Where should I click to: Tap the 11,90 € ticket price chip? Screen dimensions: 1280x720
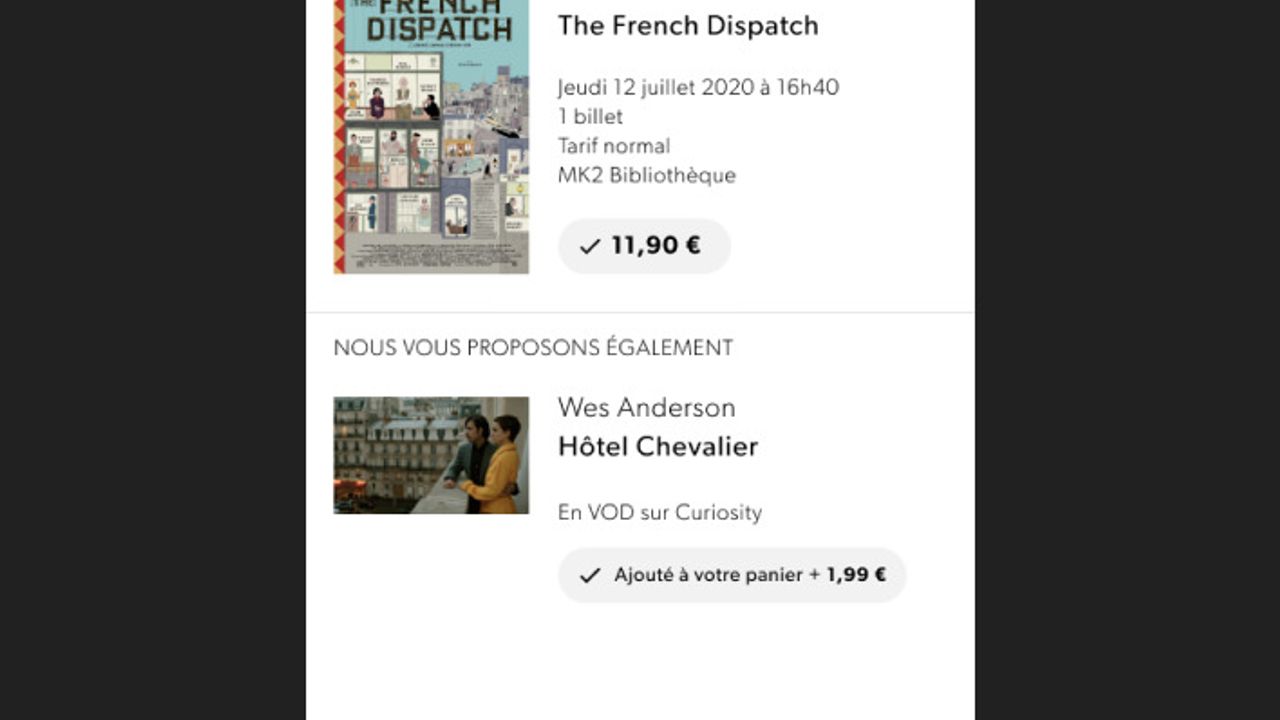point(644,246)
